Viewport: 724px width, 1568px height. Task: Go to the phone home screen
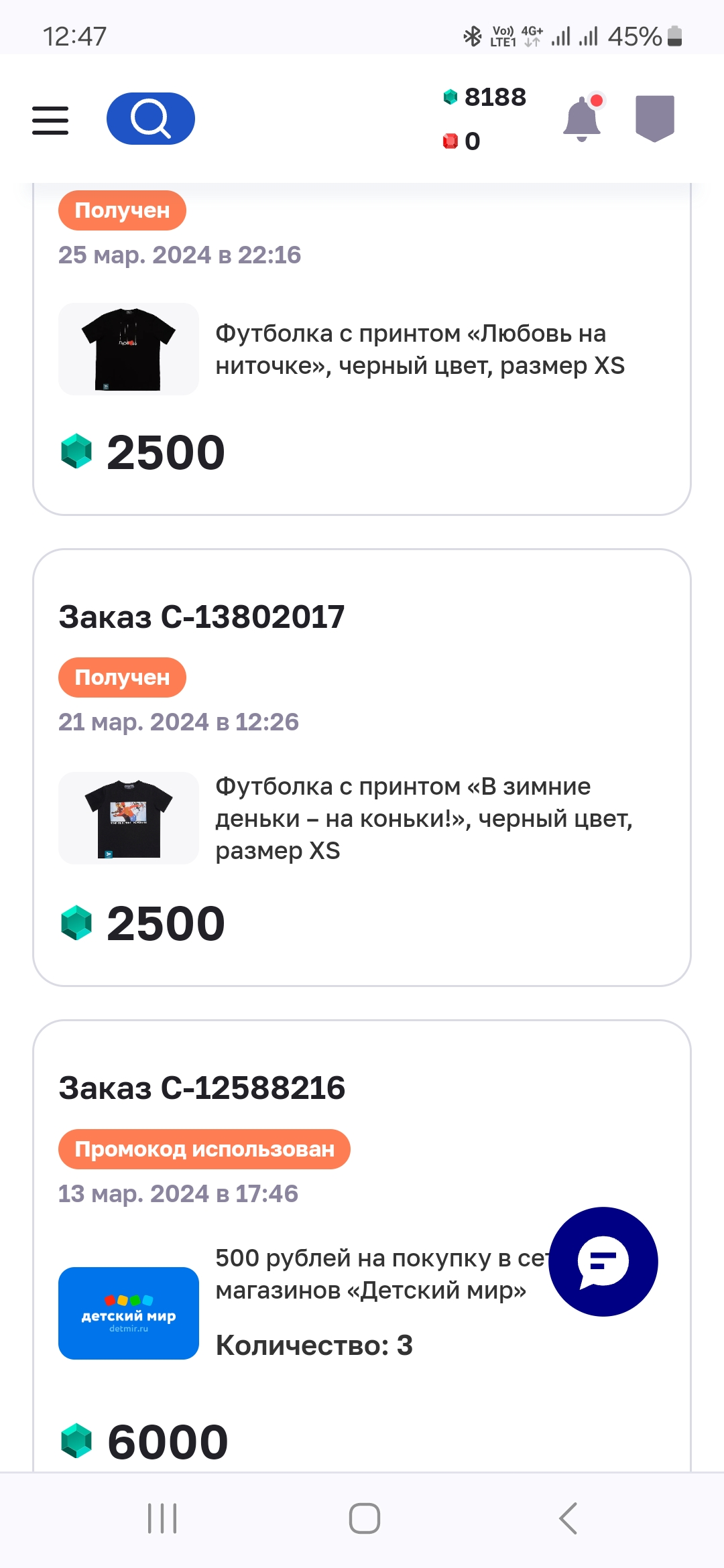pyautogui.click(x=365, y=1518)
